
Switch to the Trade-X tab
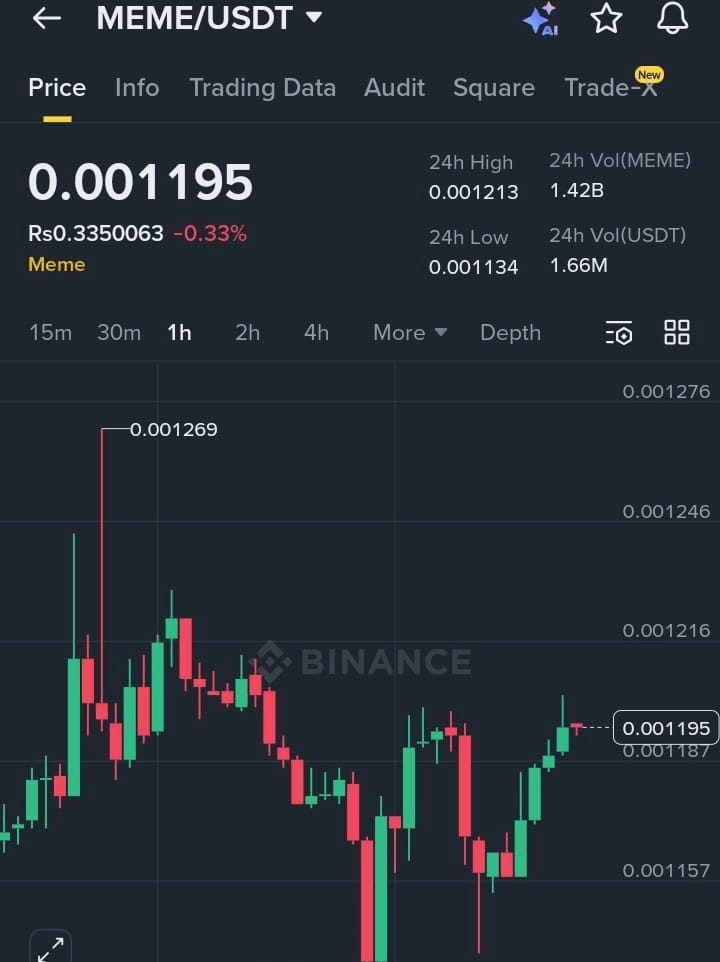point(610,88)
